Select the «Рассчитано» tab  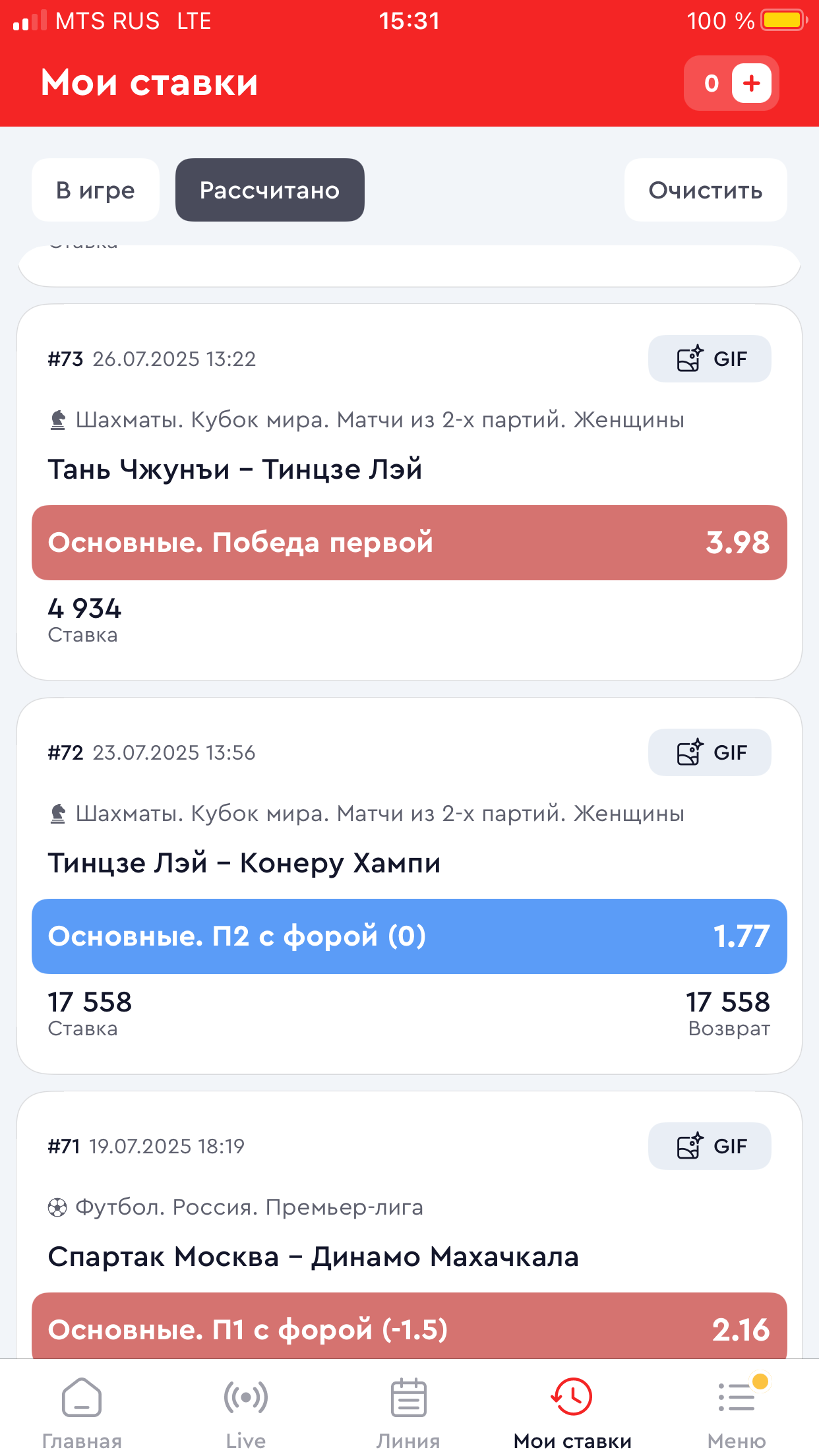click(270, 190)
